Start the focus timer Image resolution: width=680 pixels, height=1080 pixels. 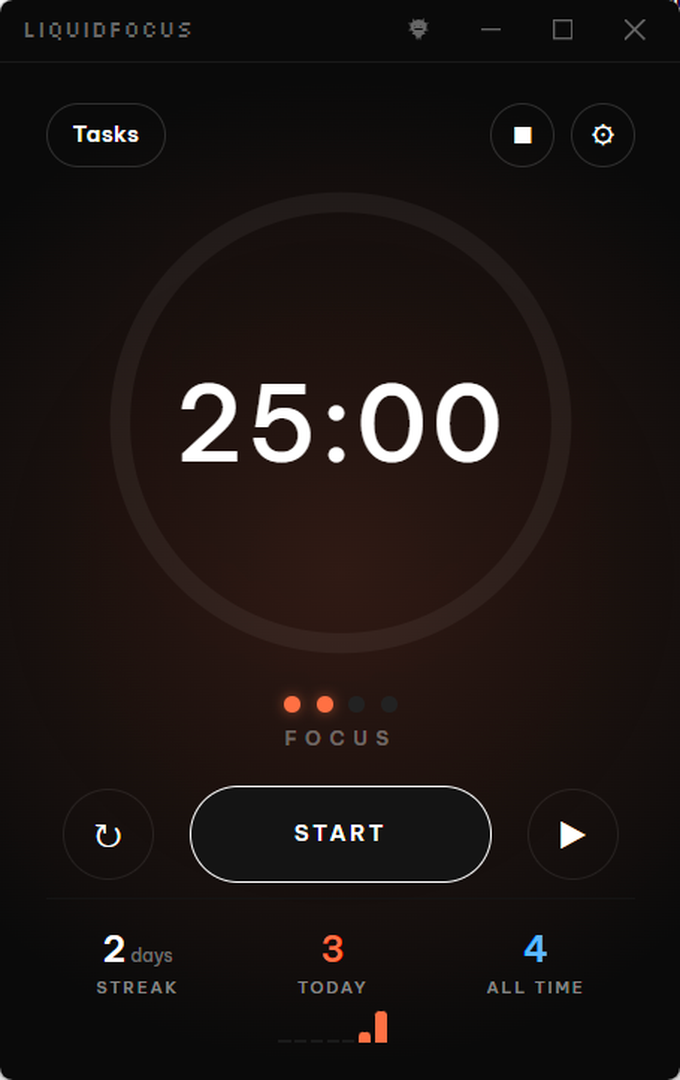[x=340, y=834]
